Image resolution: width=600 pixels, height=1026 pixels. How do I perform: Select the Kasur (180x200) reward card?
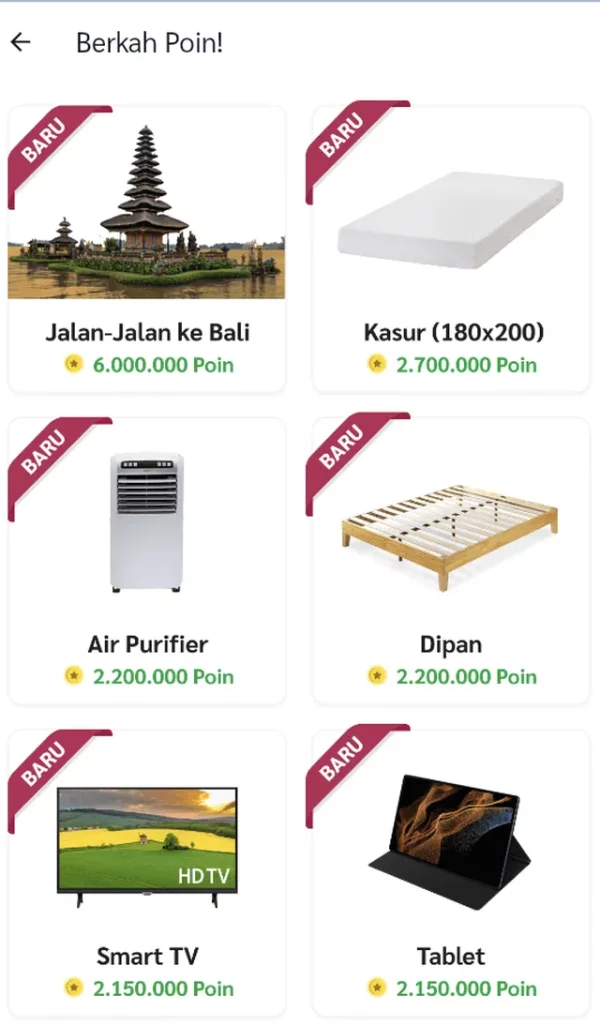point(451,250)
